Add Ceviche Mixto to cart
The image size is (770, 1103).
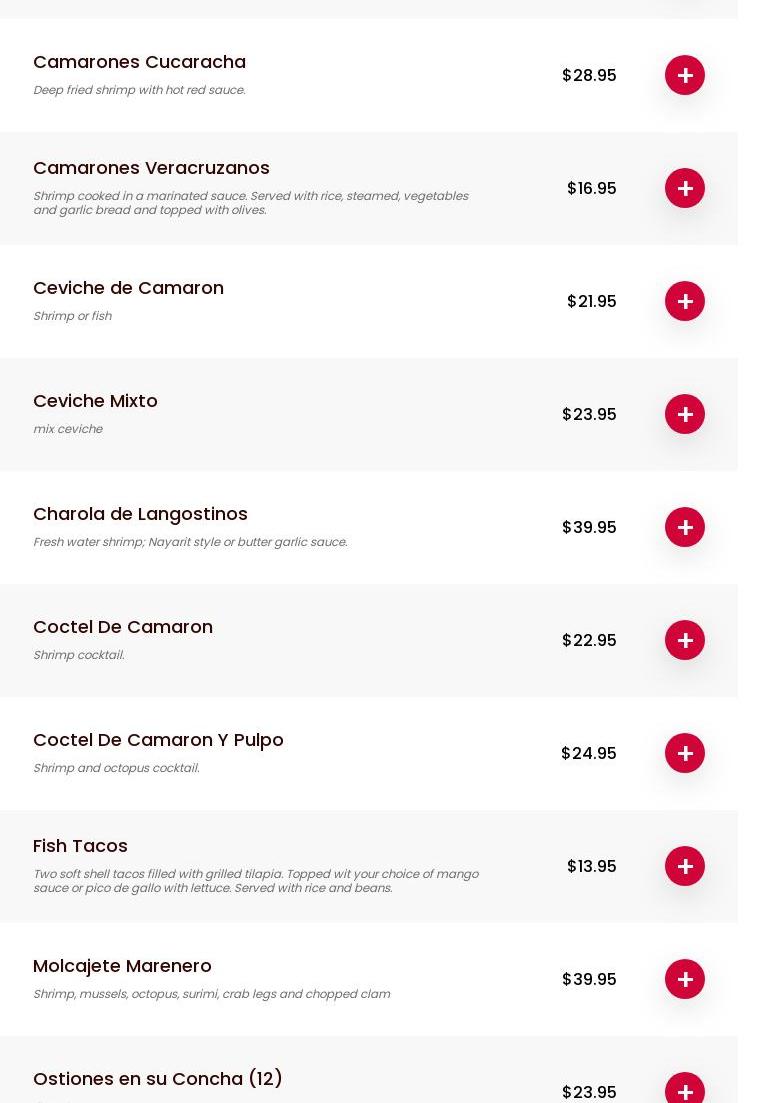685,414
